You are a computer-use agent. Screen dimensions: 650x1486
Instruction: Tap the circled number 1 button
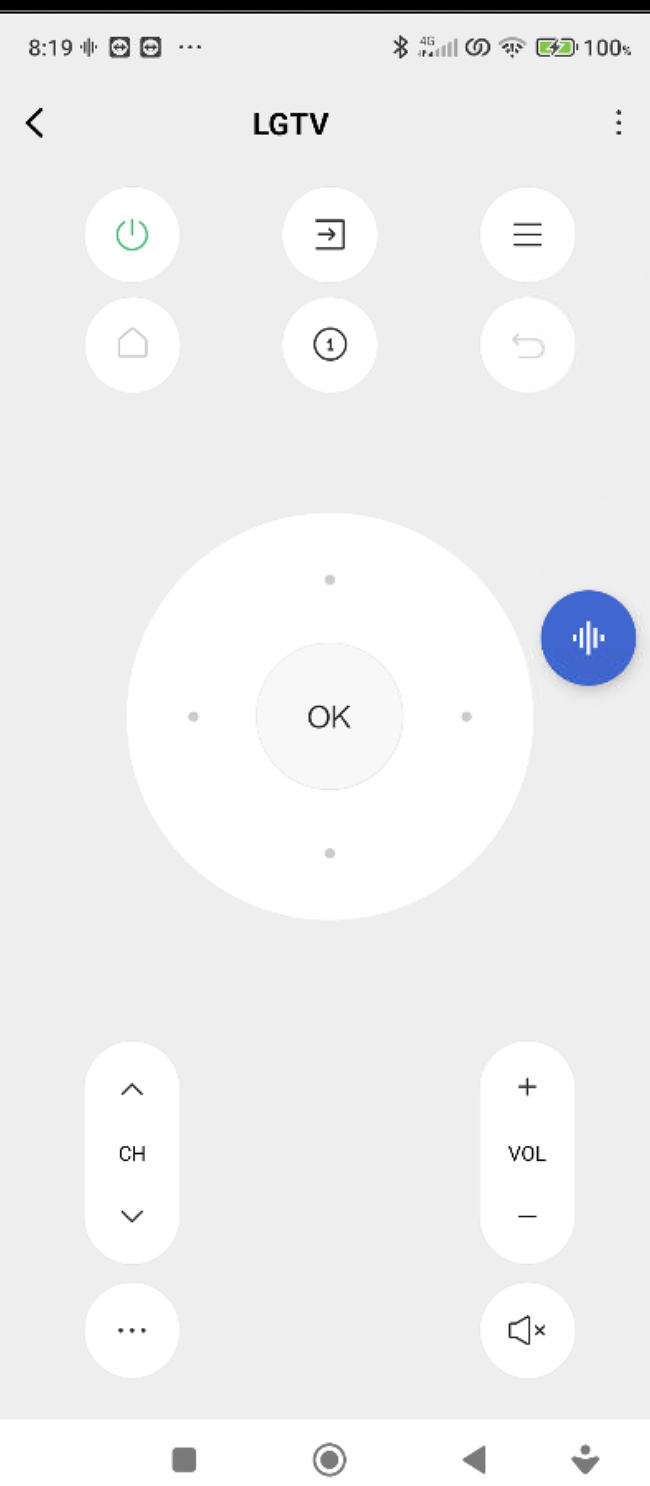[x=330, y=345]
